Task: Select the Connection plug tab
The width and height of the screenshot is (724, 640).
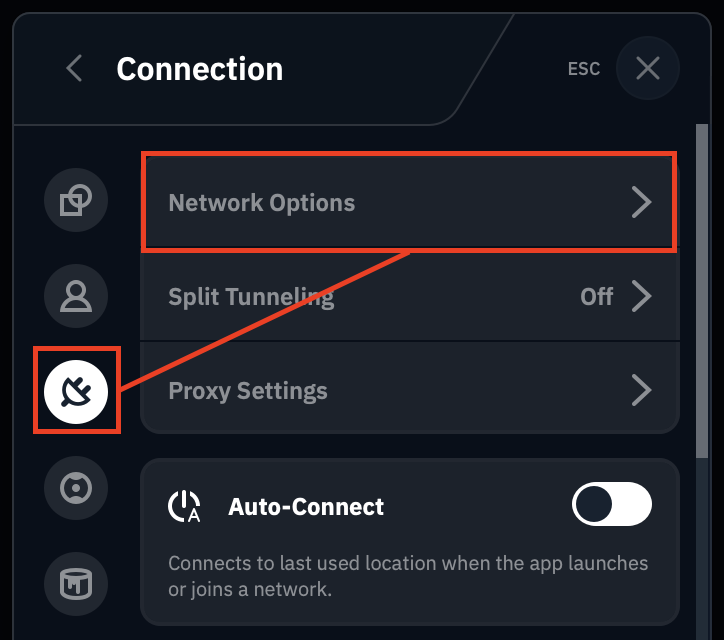Action: pos(76,390)
